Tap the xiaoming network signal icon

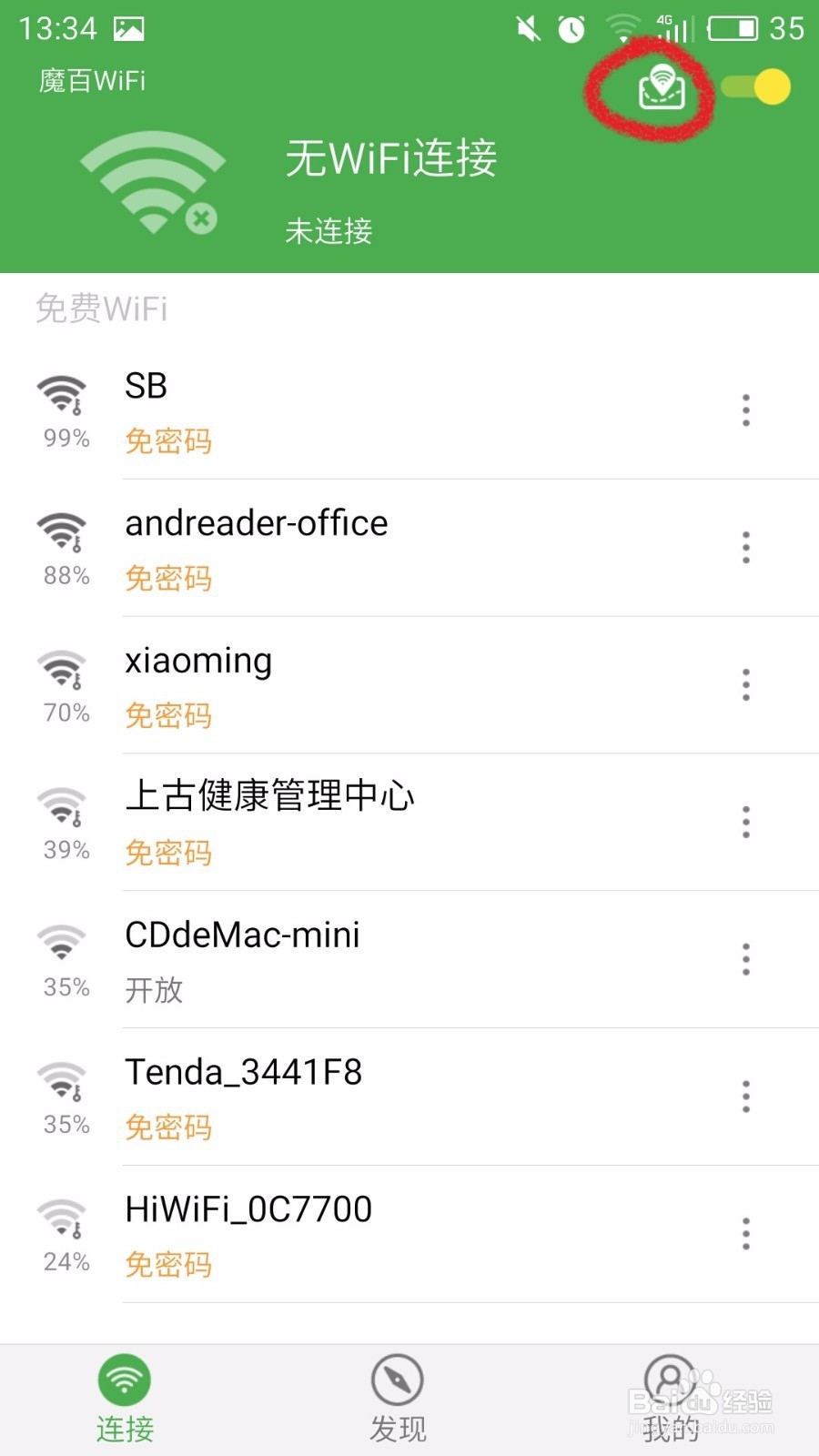[x=60, y=672]
